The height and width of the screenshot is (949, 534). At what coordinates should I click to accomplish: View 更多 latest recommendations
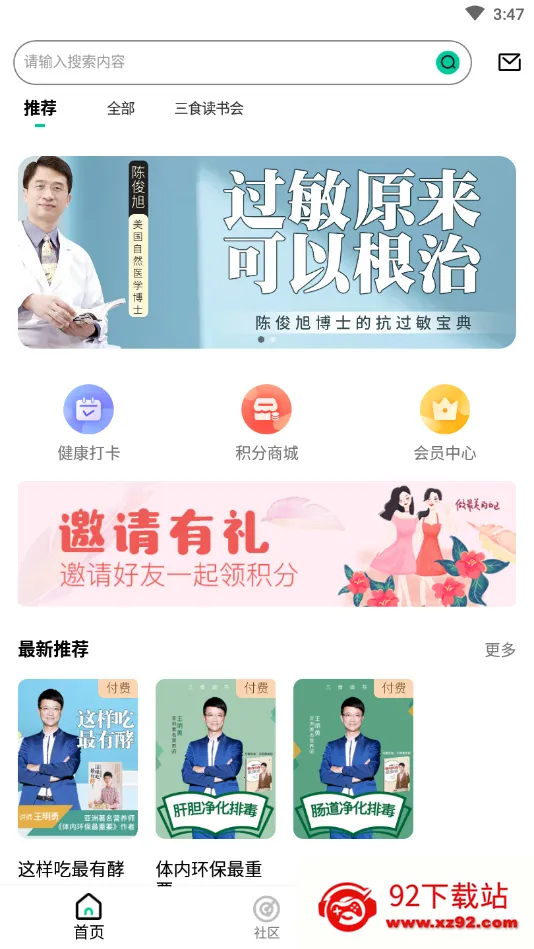[500, 650]
